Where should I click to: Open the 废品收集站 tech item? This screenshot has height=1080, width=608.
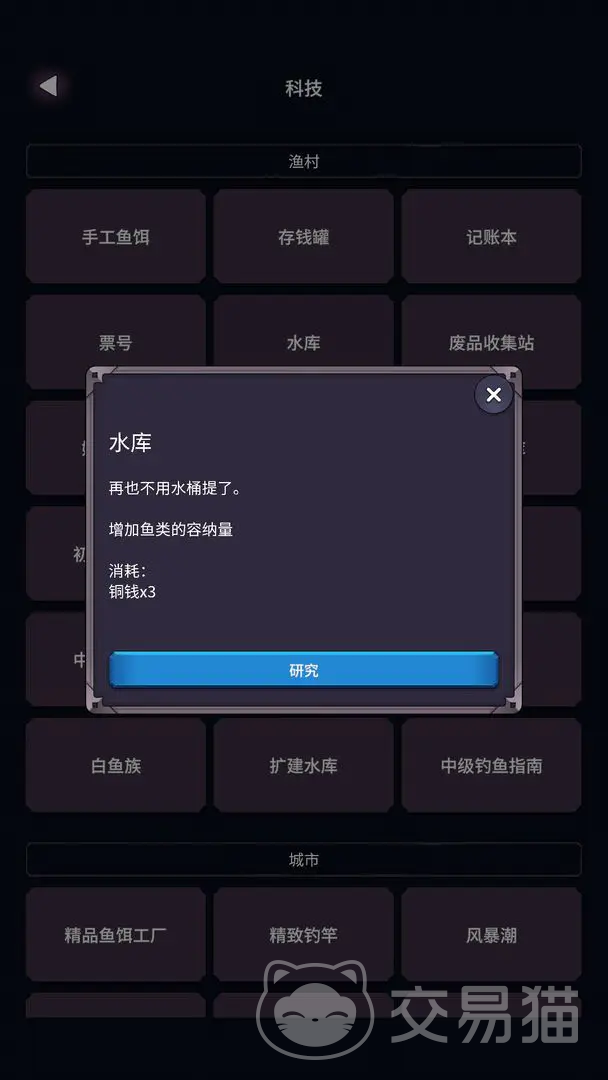491,340
